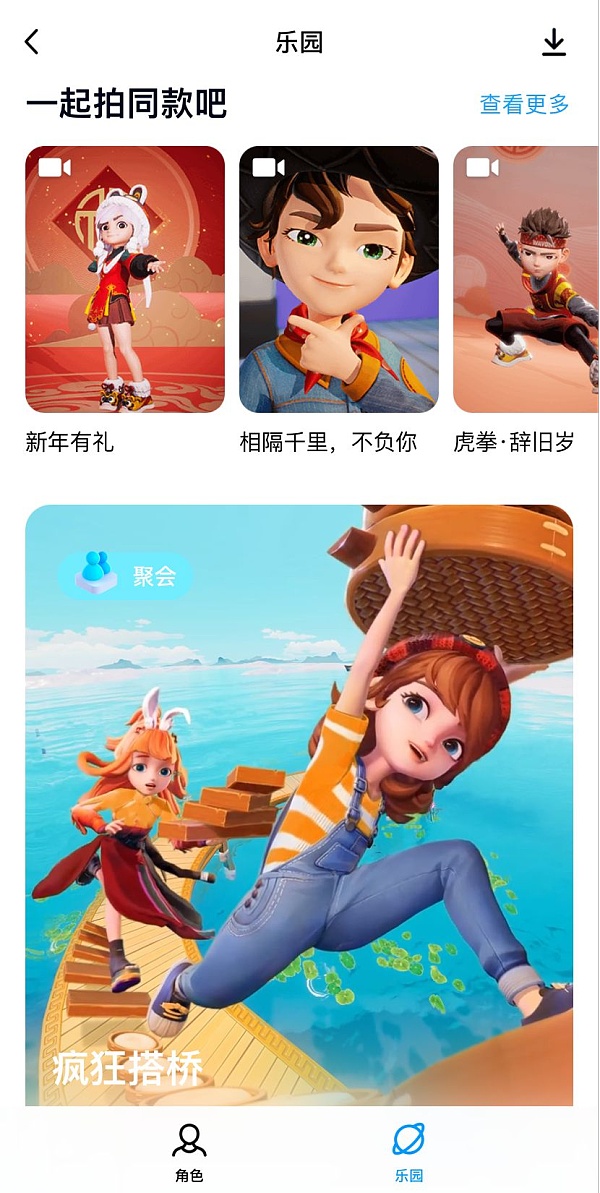Go back using the top-left arrow
Image resolution: width=600 pixels, height=1193 pixels.
click(32, 42)
